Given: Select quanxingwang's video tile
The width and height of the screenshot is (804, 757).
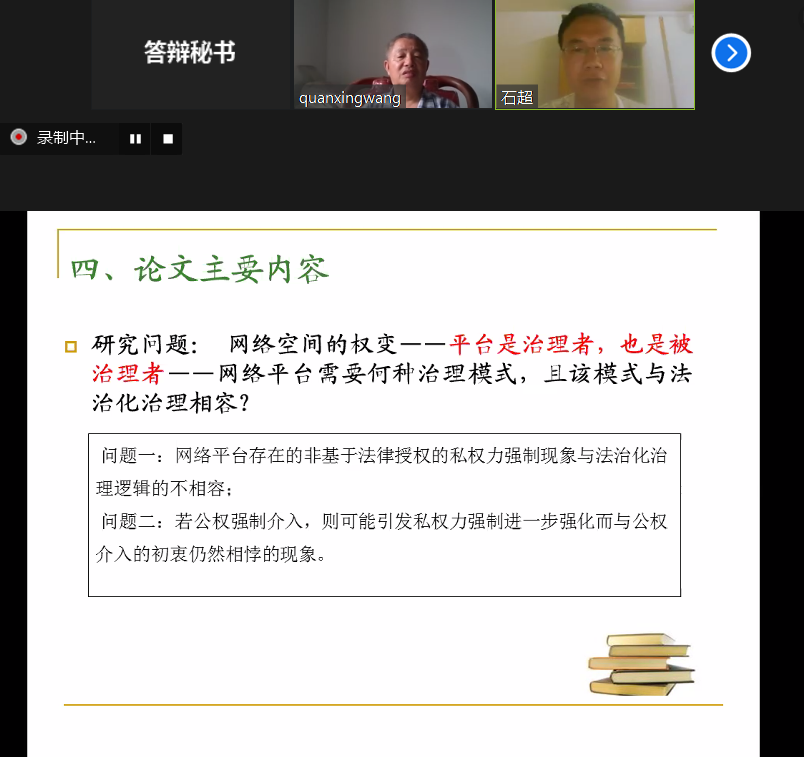Looking at the screenshot, I should click(393, 54).
